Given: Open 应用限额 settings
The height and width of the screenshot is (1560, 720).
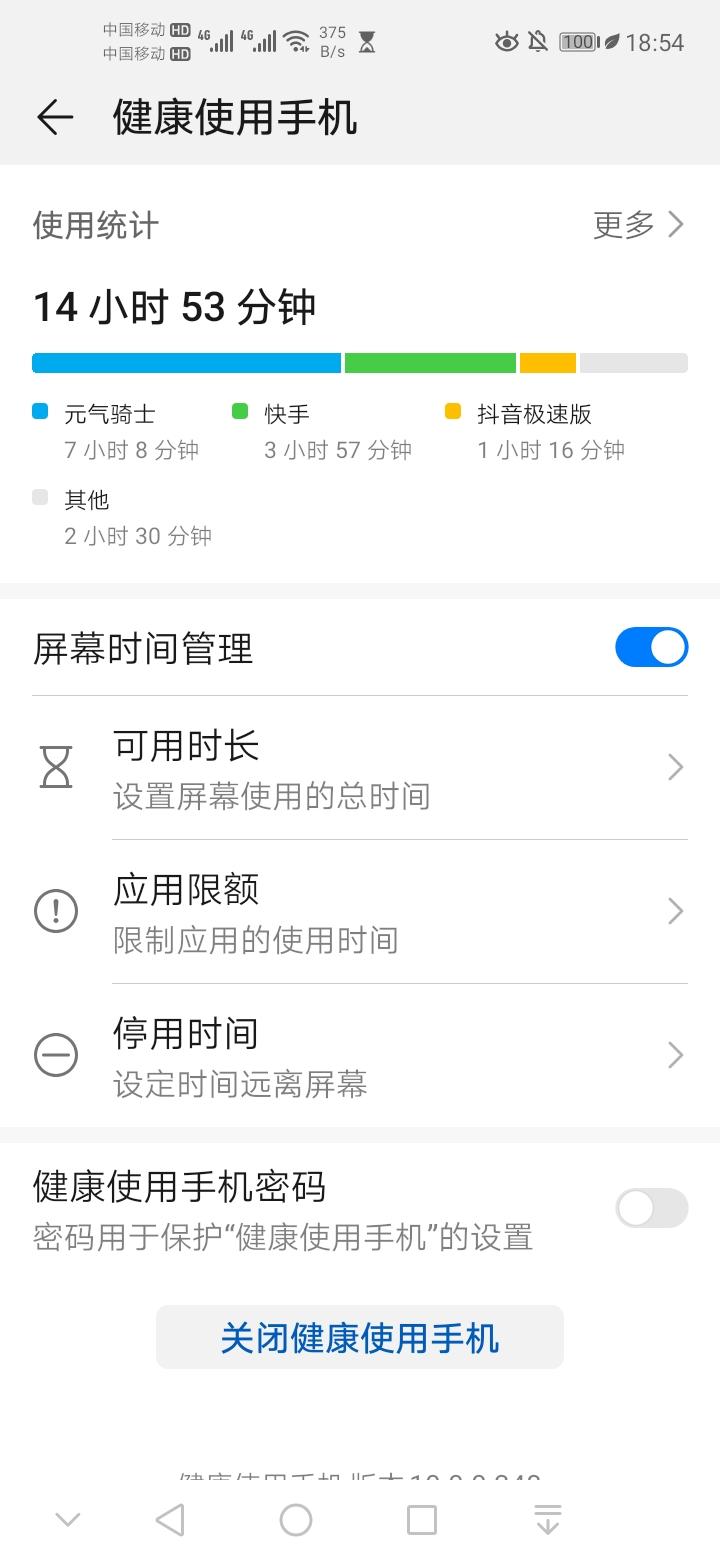Looking at the screenshot, I should pyautogui.click(x=360, y=912).
